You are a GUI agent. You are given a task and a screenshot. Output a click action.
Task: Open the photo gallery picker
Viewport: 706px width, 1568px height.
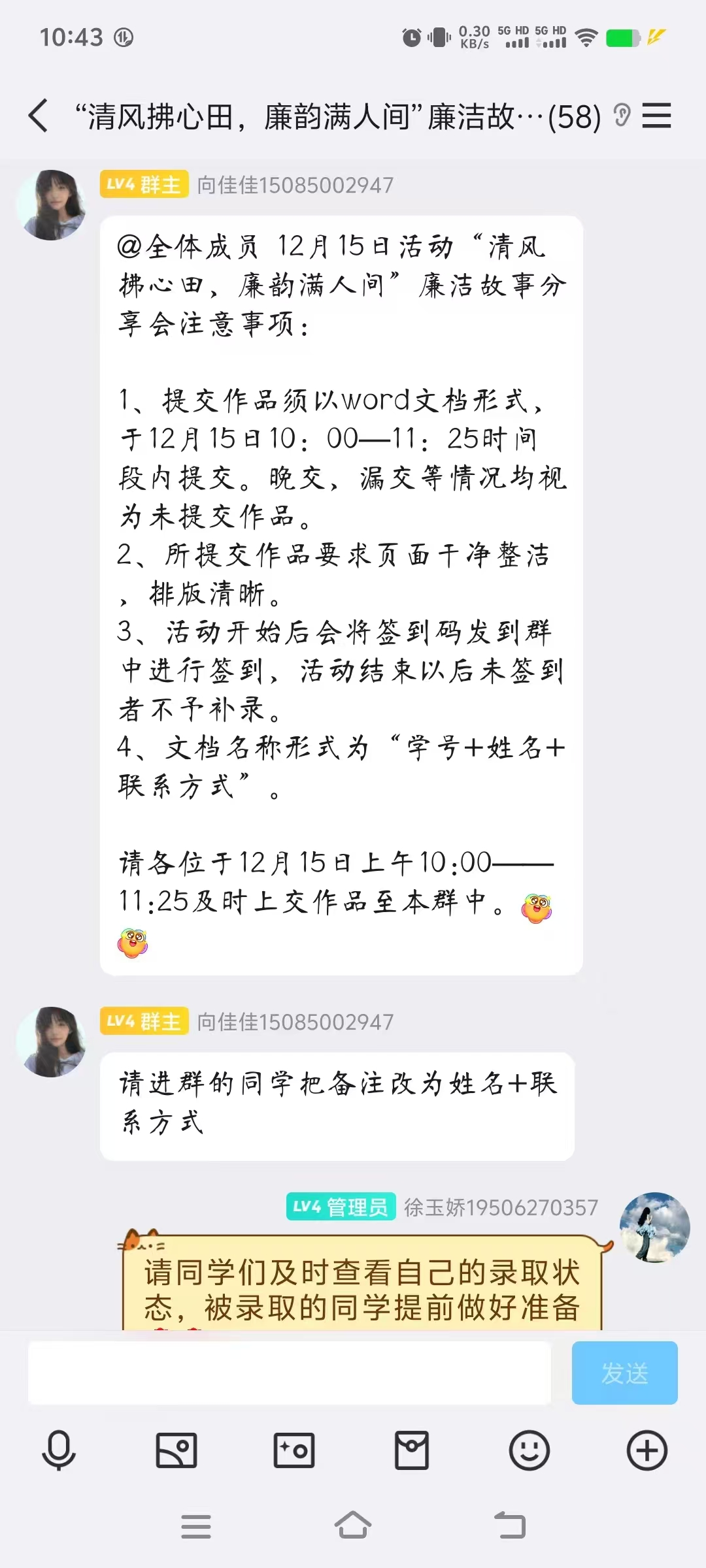(x=176, y=1450)
